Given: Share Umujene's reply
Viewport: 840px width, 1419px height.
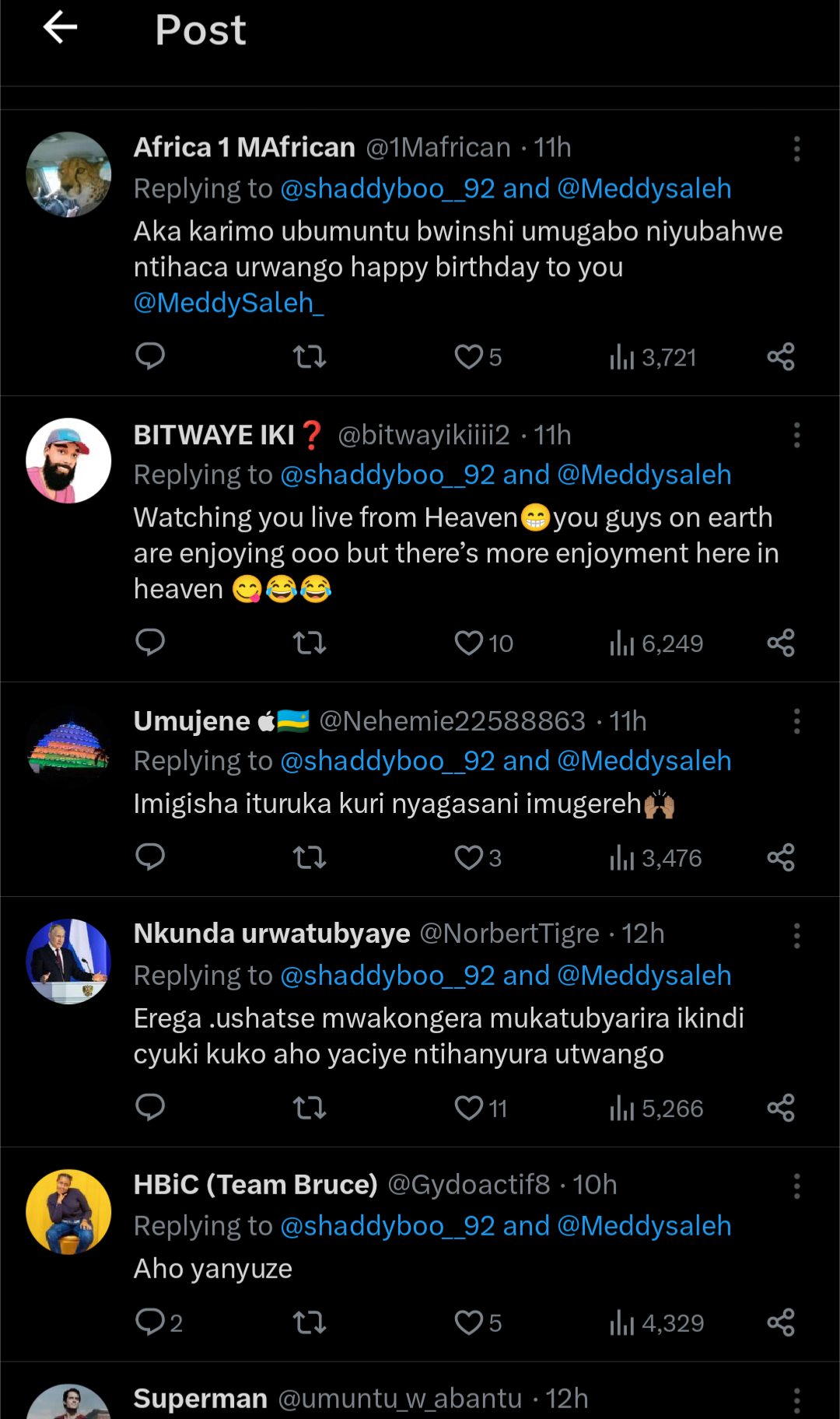Looking at the screenshot, I should [780, 857].
